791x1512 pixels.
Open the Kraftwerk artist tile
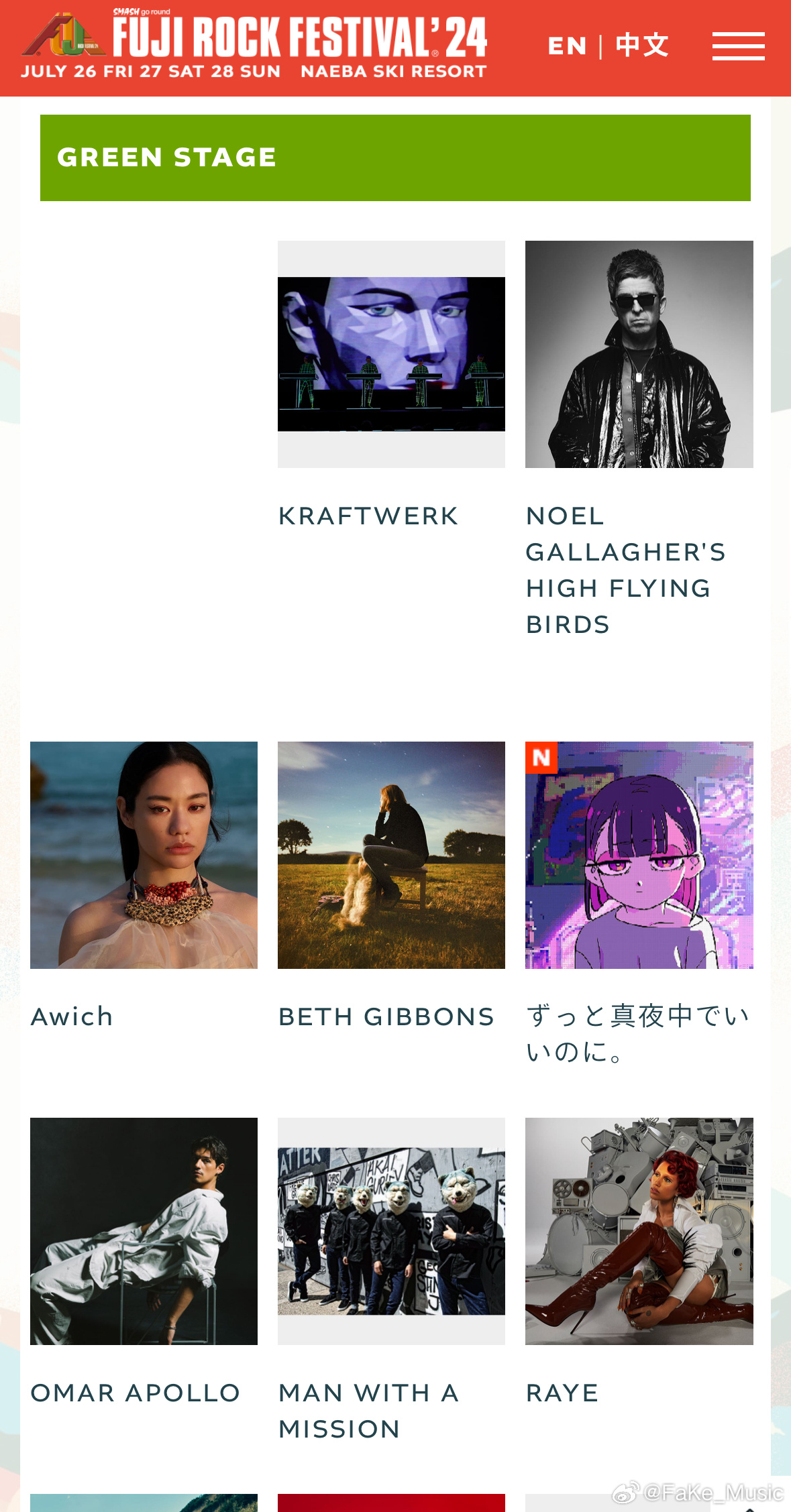pyautogui.click(x=391, y=354)
